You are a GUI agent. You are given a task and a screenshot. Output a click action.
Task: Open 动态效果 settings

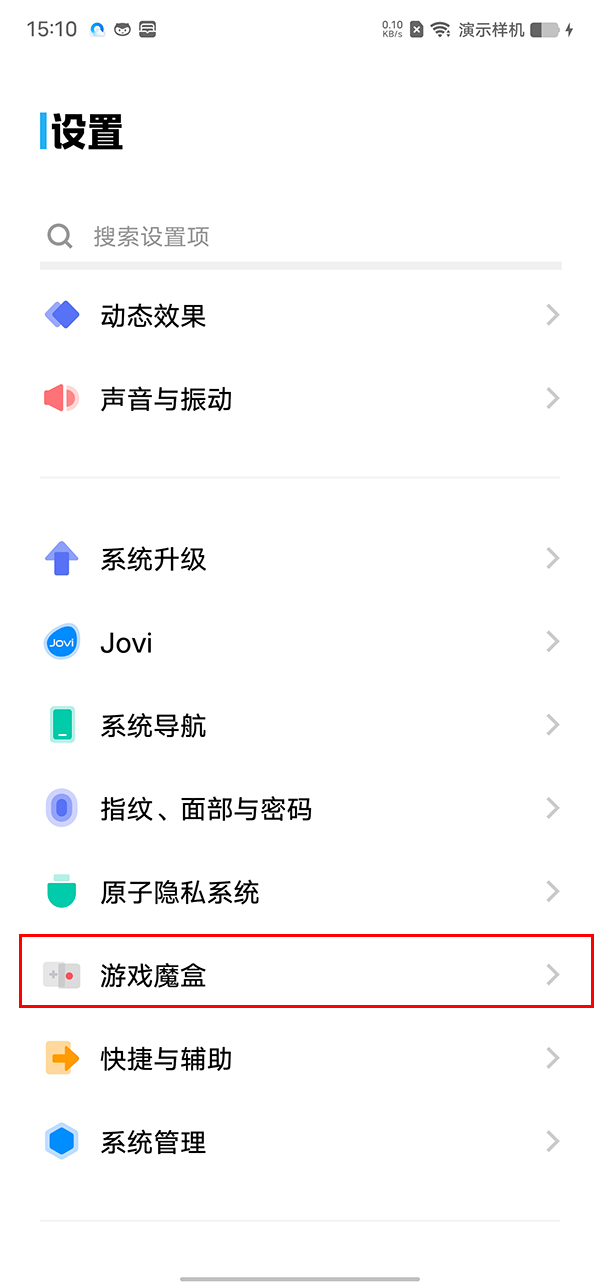[x=300, y=316]
